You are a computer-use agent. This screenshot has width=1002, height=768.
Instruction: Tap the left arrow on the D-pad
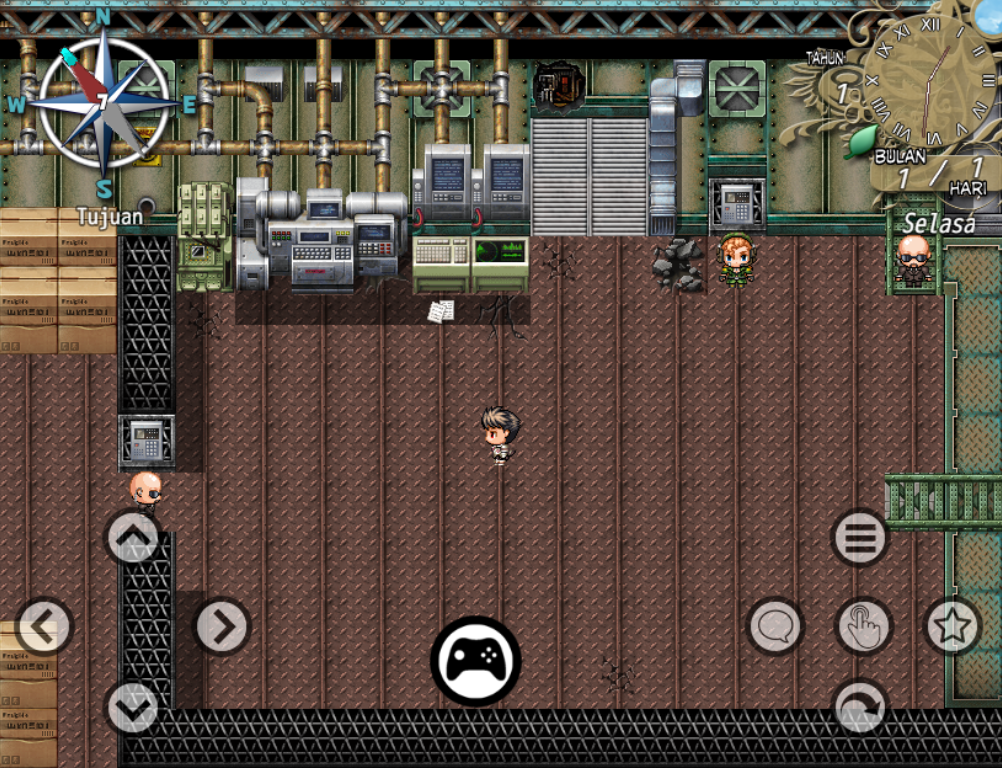[44, 627]
